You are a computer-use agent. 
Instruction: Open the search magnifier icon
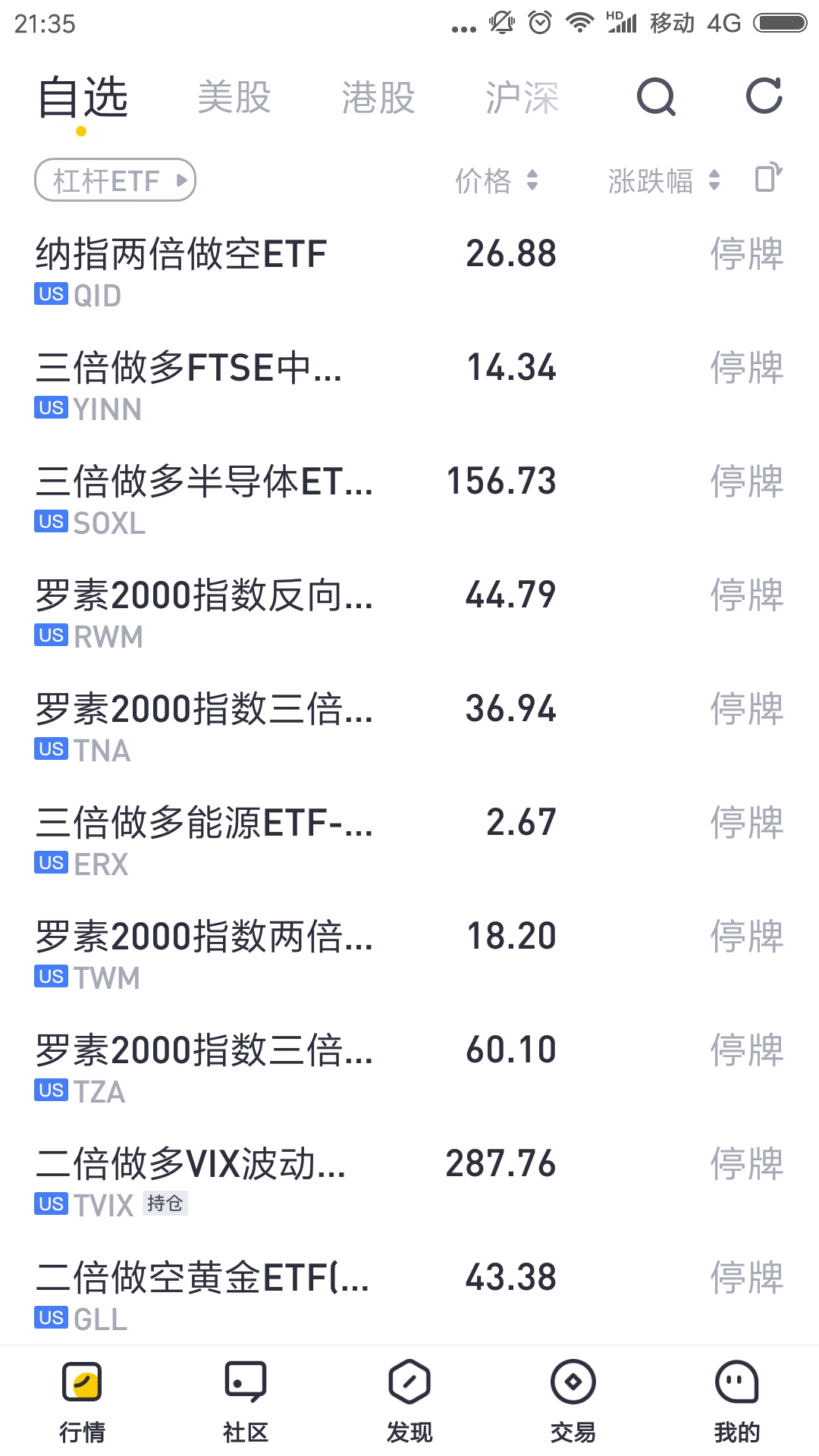pyautogui.click(x=656, y=96)
